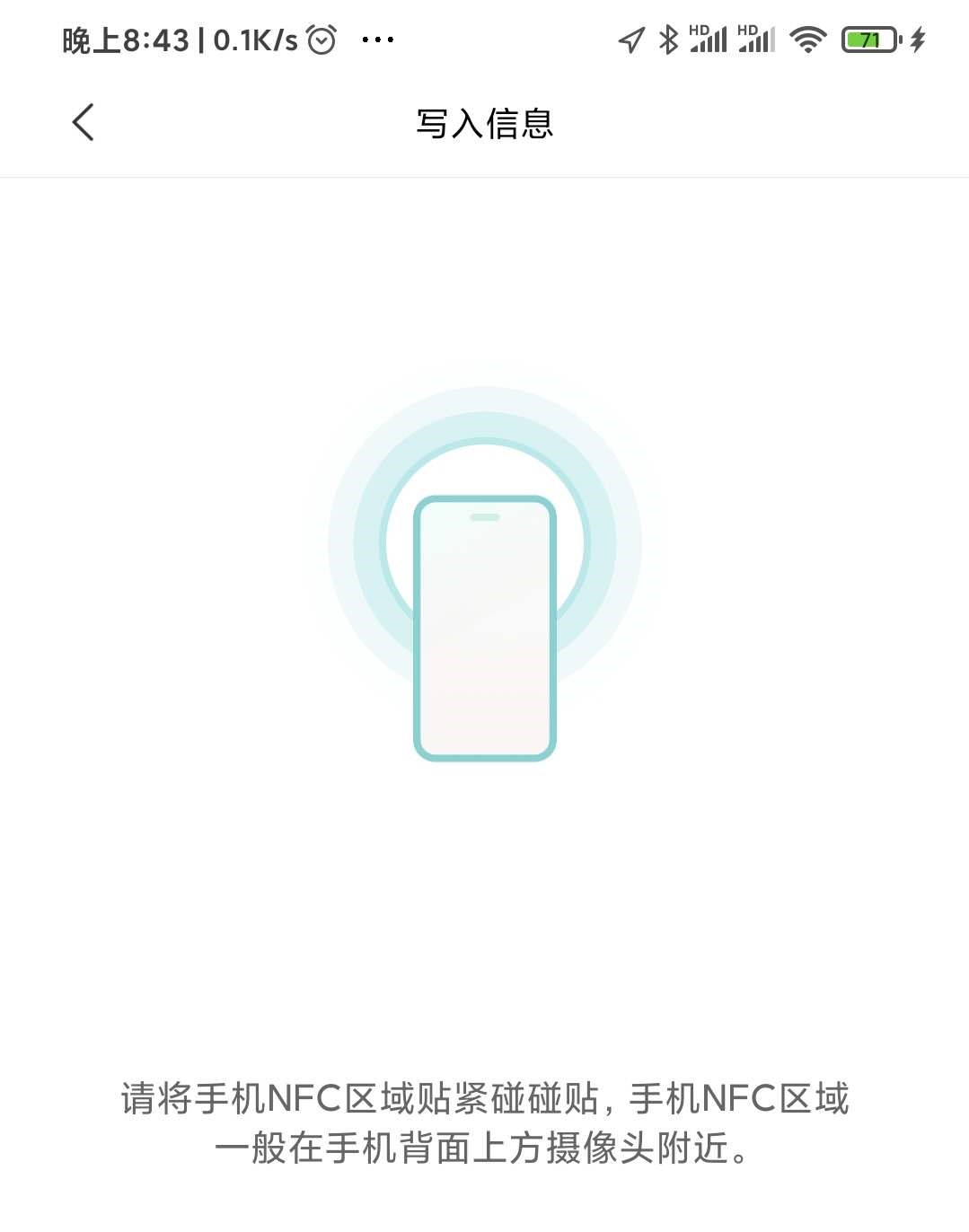This screenshot has height=1232, width=969.
Task: Tap the notification dots in the status bar
Action: pos(378,39)
